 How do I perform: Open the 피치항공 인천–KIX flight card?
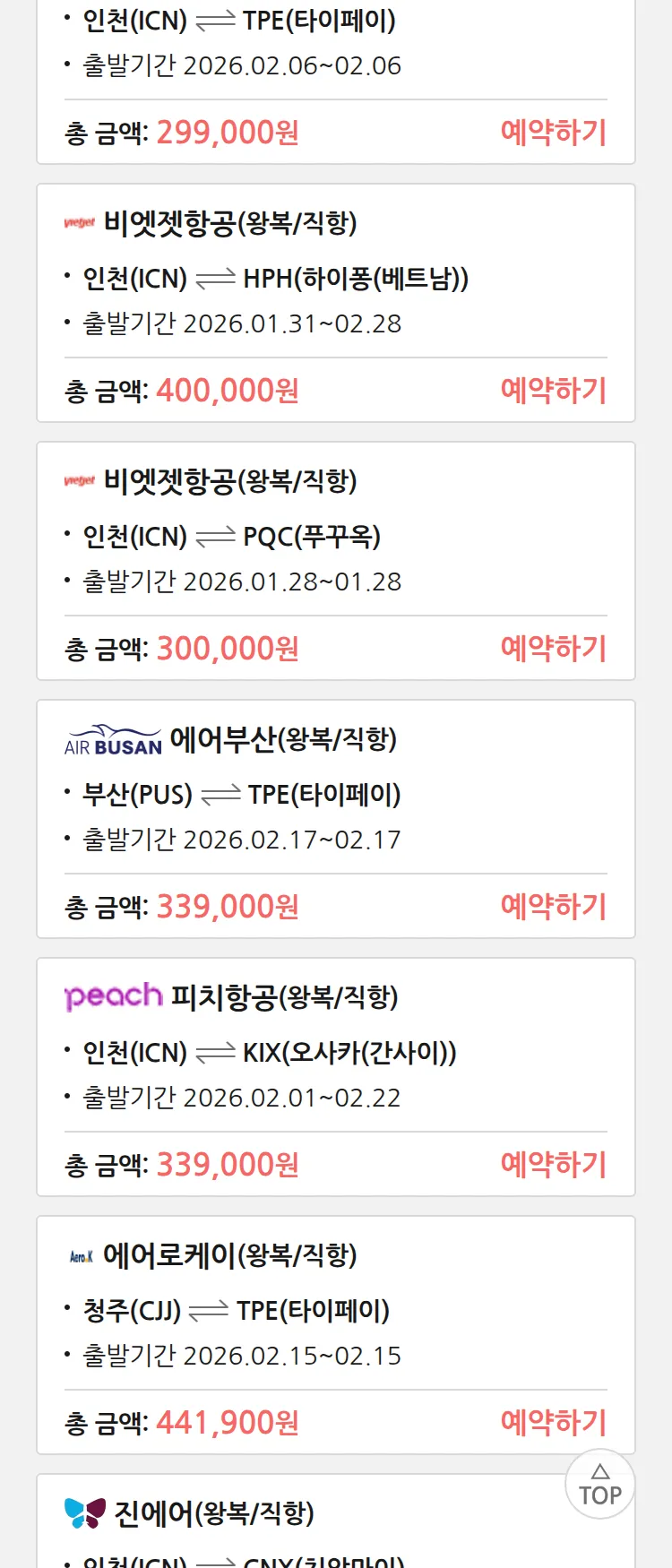pos(335,1052)
